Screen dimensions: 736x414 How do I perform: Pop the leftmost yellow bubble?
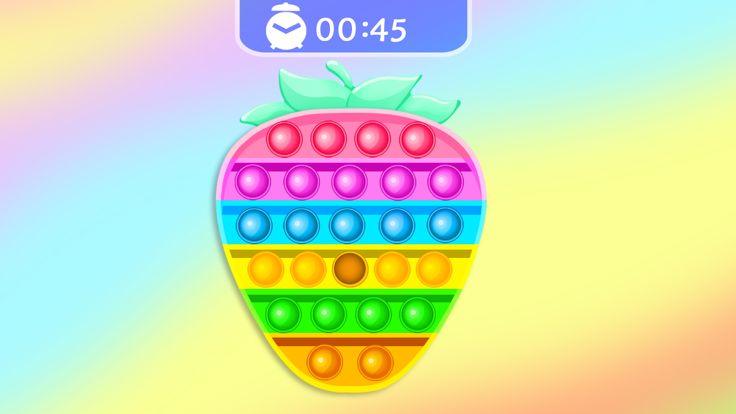pyautogui.click(x=265, y=268)
